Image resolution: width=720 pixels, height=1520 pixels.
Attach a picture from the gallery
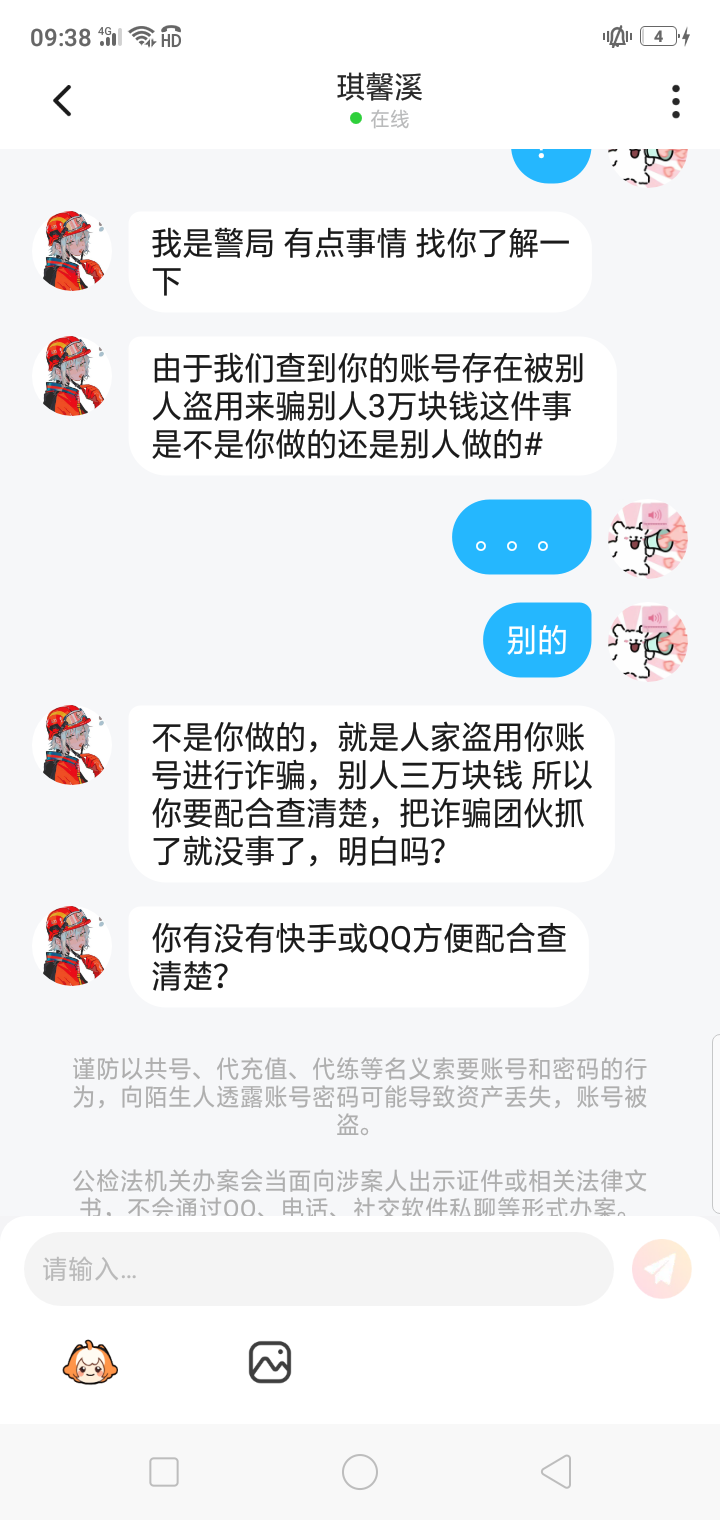(x=269, y=1362)
